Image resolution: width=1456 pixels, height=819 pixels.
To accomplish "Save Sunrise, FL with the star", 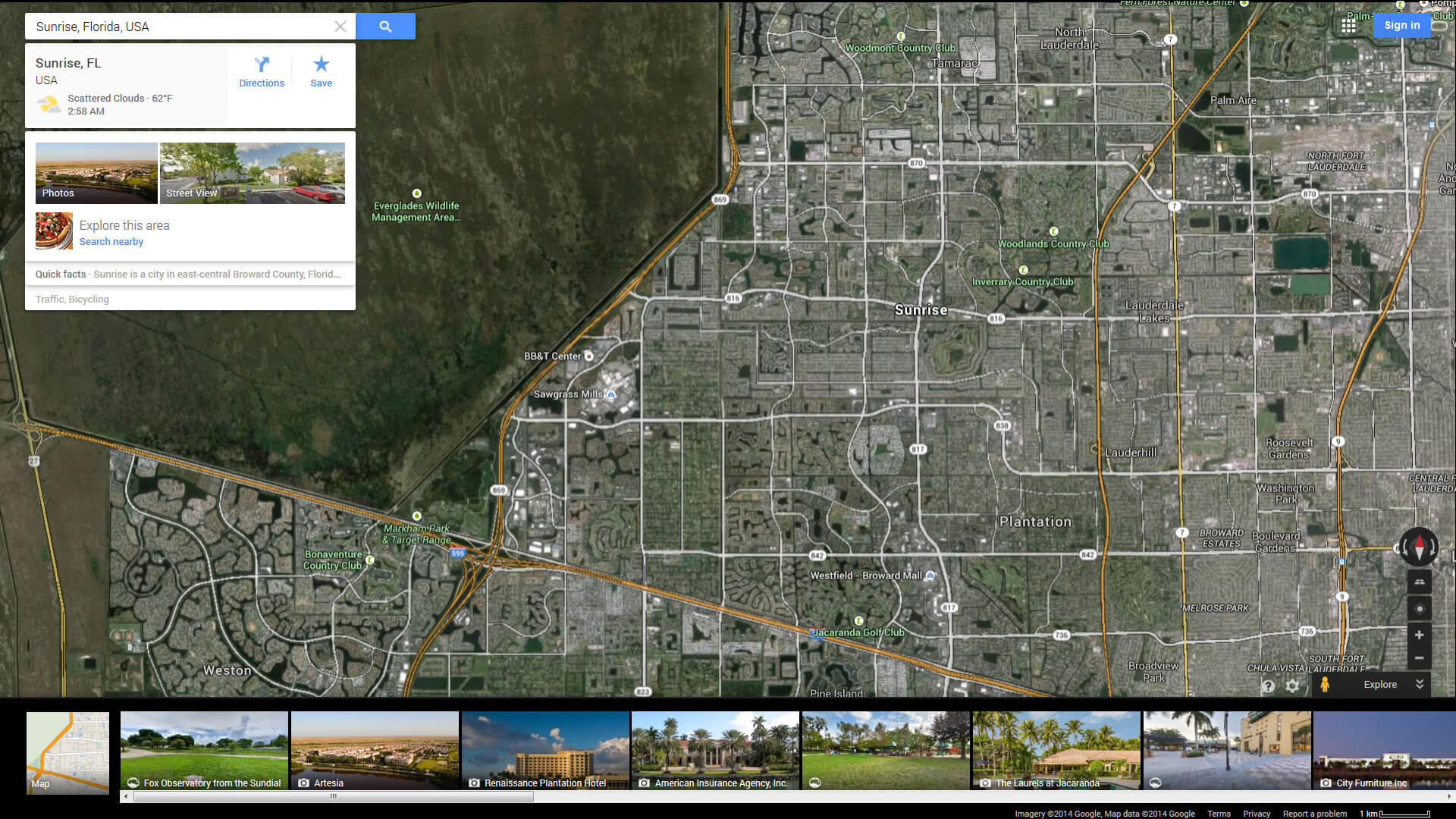I will (321, 72).
